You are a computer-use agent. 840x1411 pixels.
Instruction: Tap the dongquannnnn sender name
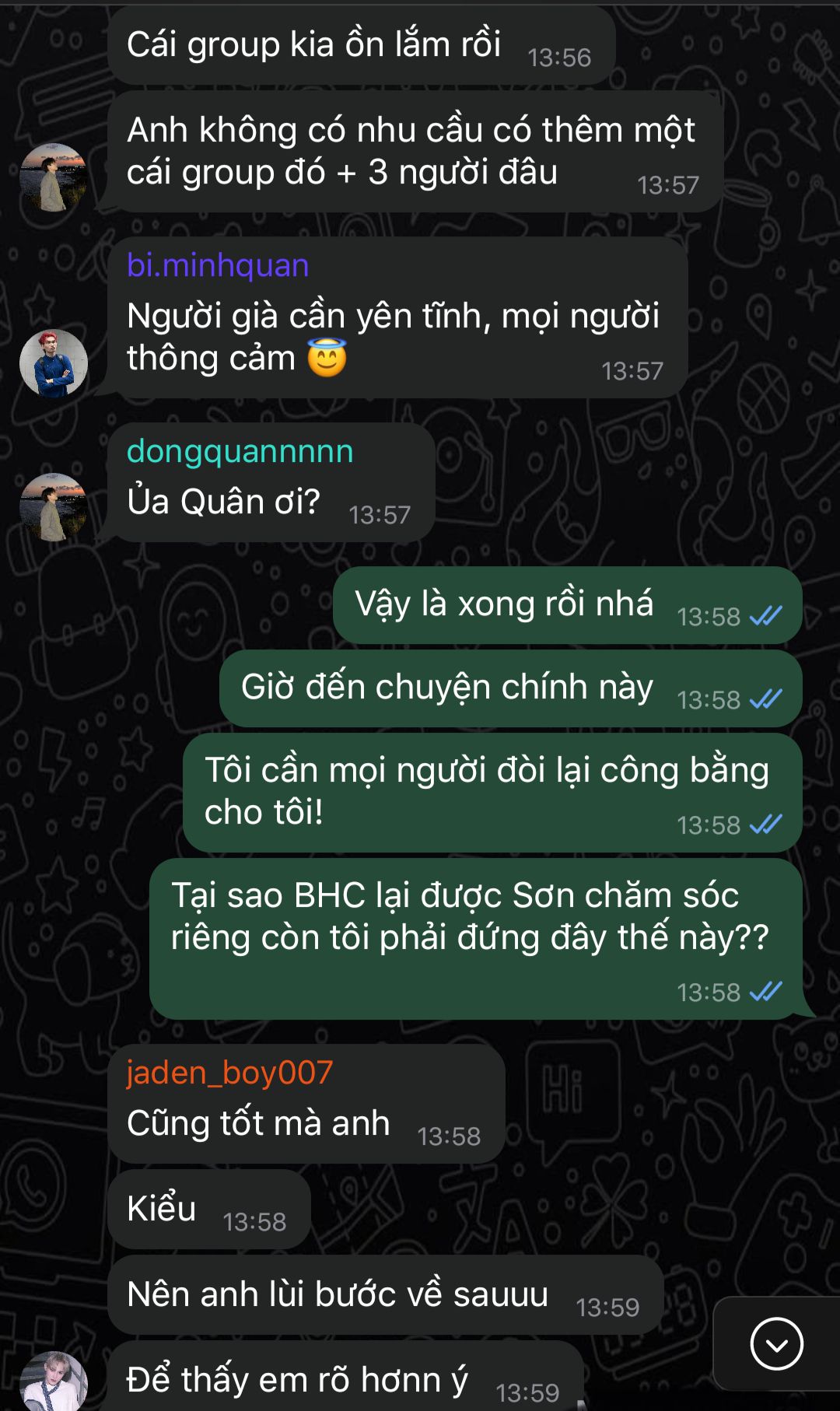[x=240, y=452]
